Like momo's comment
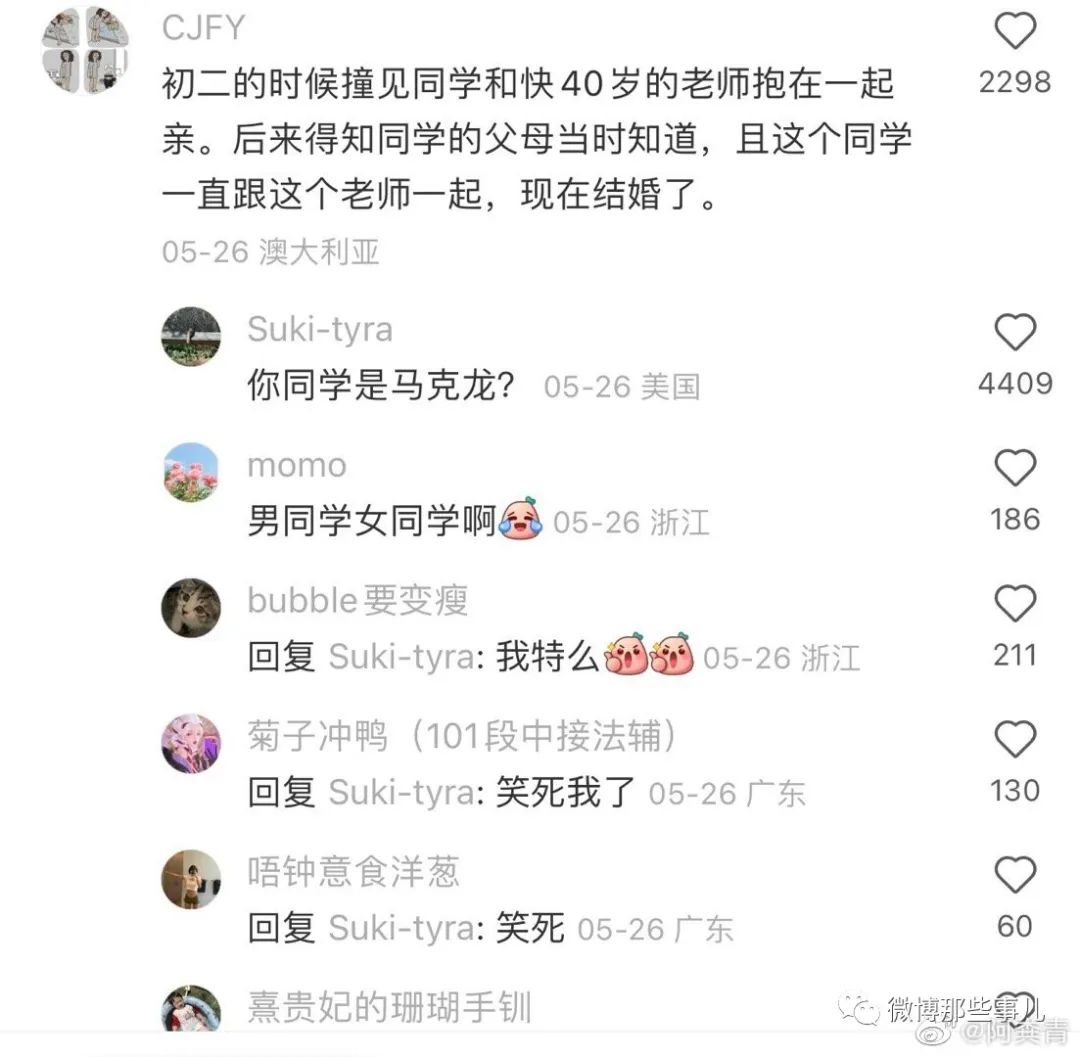 [1015, 468]
